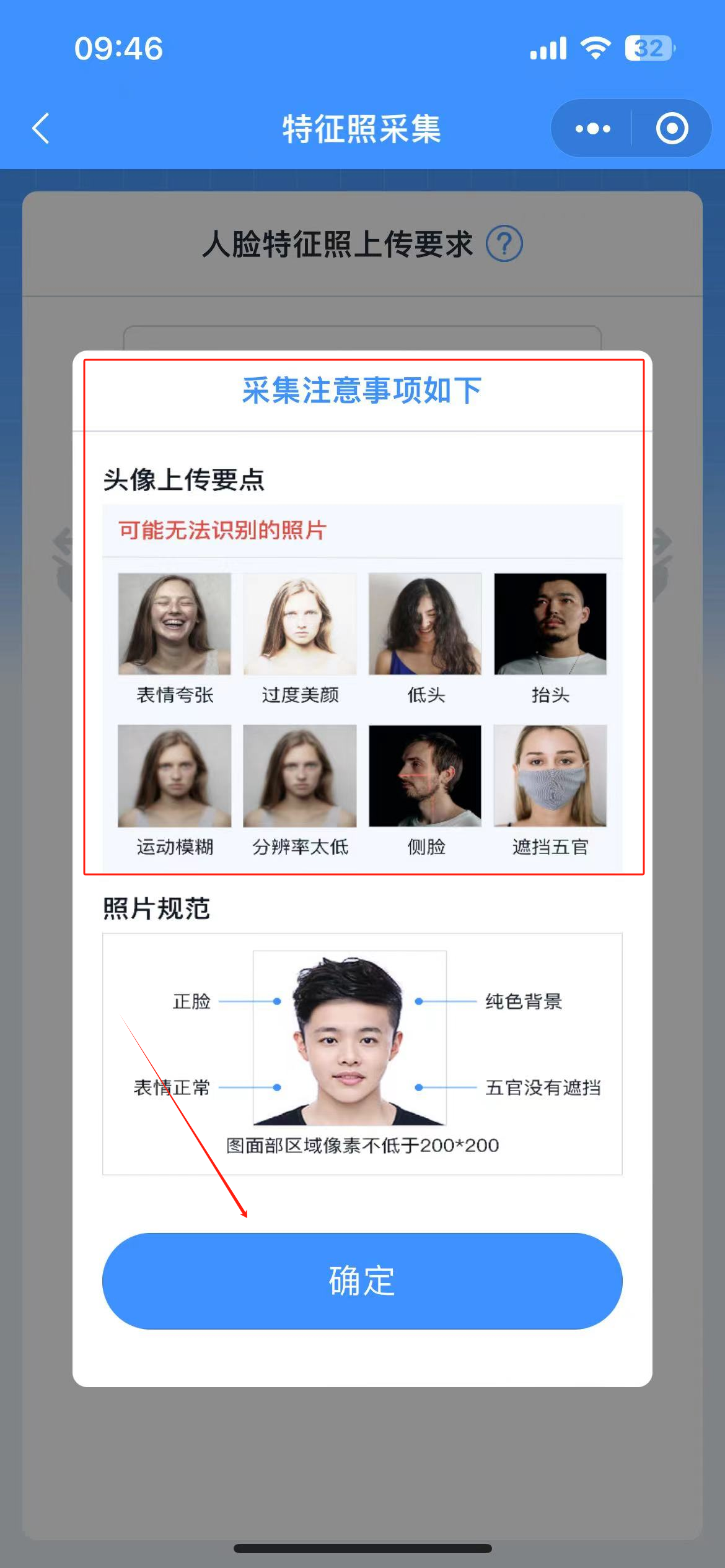Open the mini program three-dot menu
The image size is (725, 1568).
pyautogui.click(x=592, y=129)
